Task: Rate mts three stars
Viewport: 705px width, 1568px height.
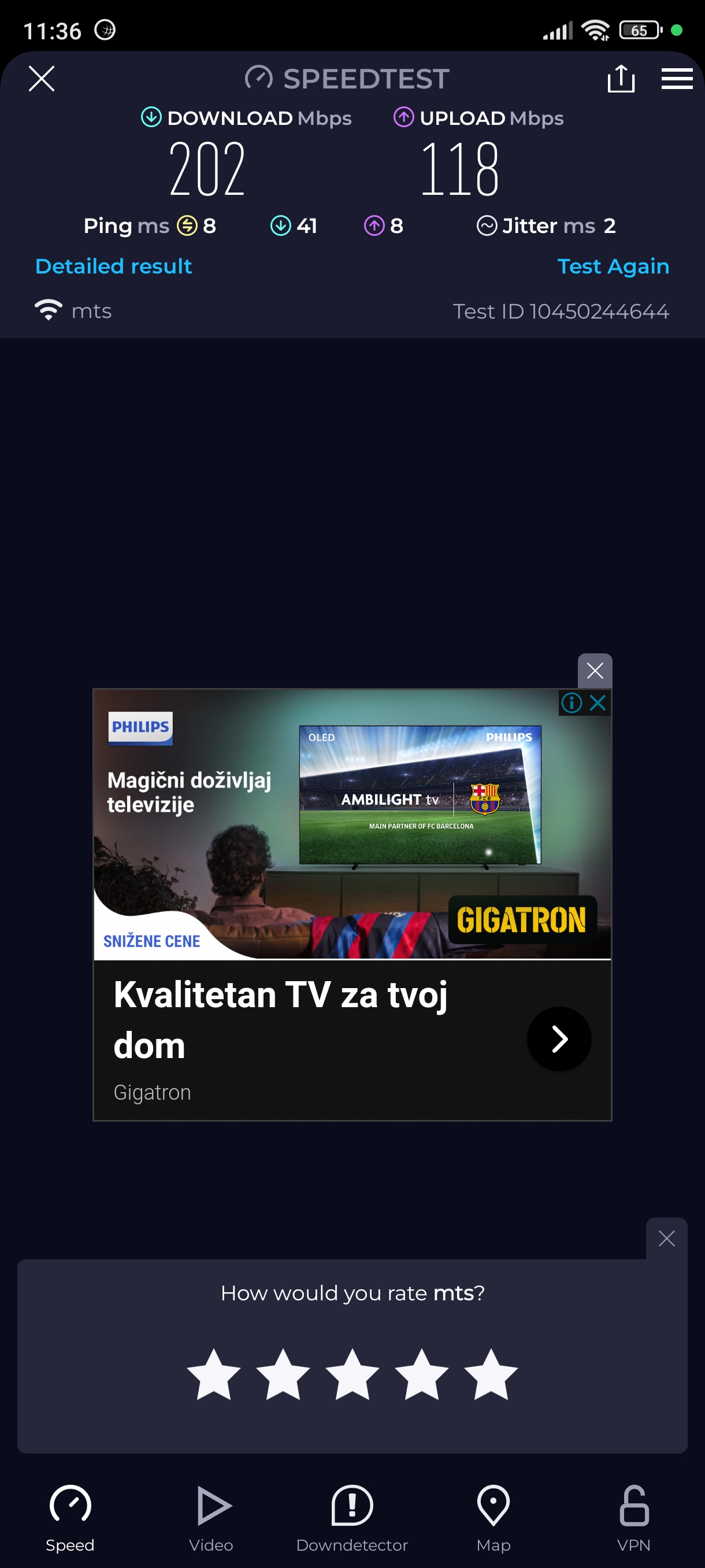Action: (352, 1374)
